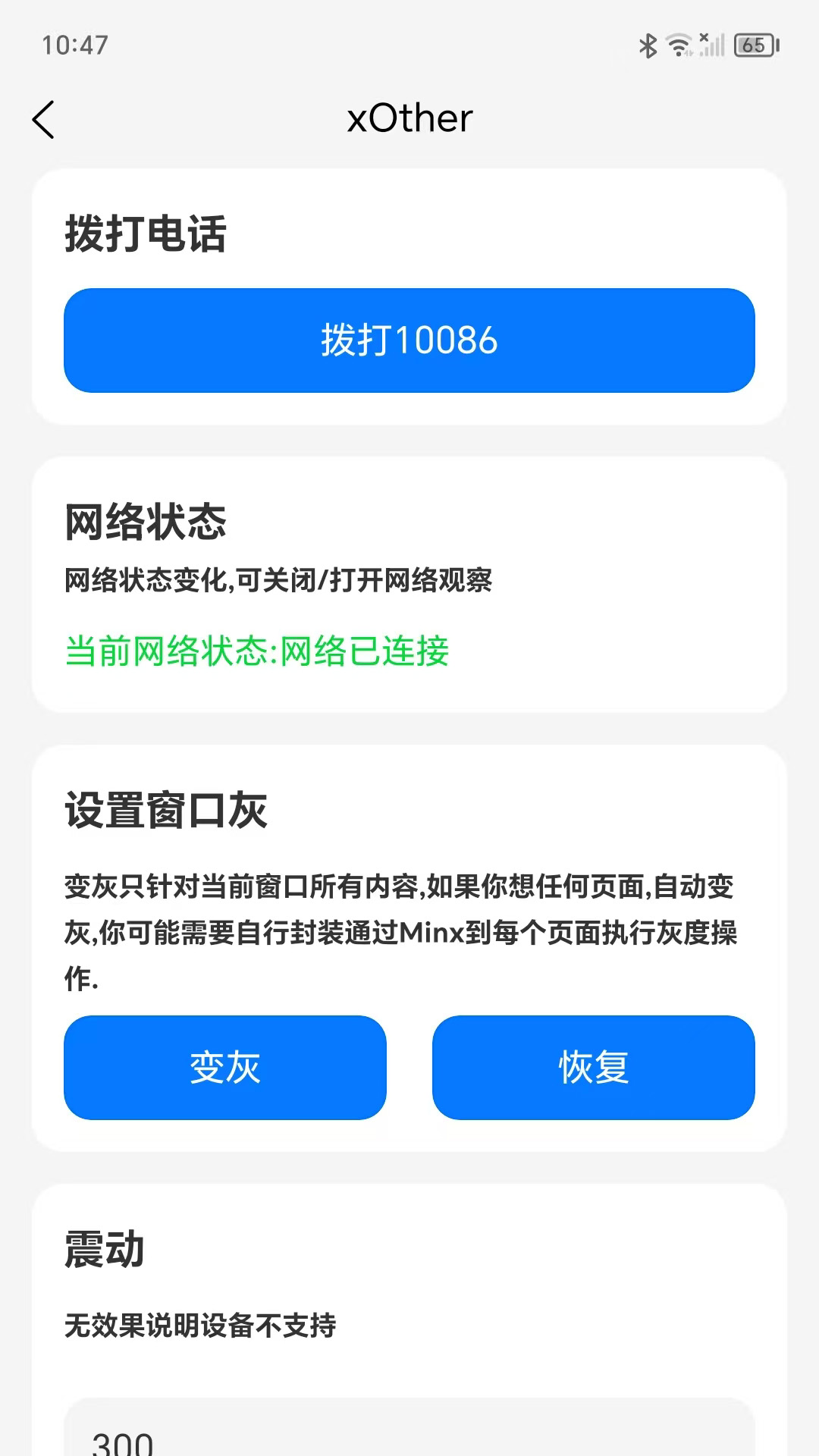
Task: Tap the Wi-Fi signal icon
Action: point(679,45)
